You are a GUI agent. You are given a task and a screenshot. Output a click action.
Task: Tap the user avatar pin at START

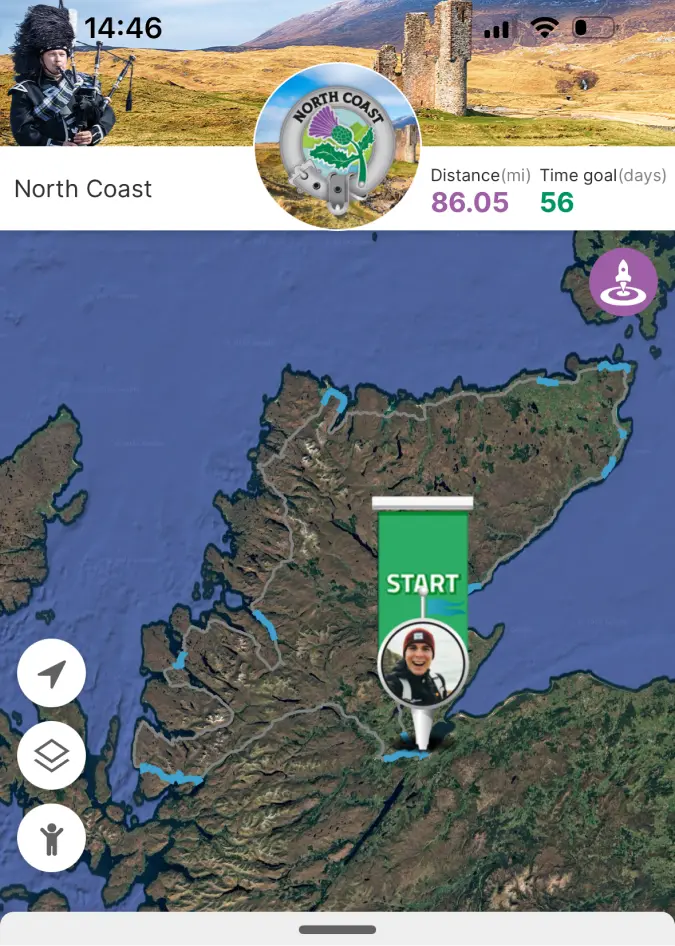point(423,663)
